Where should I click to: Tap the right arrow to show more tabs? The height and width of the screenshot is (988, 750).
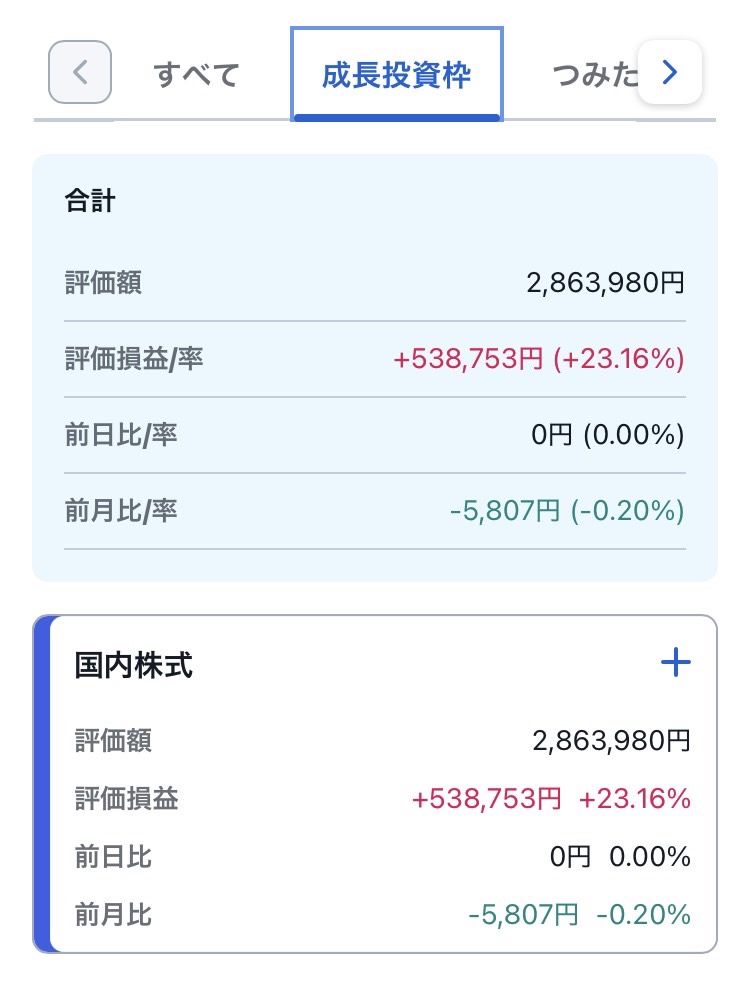[670, 72]
